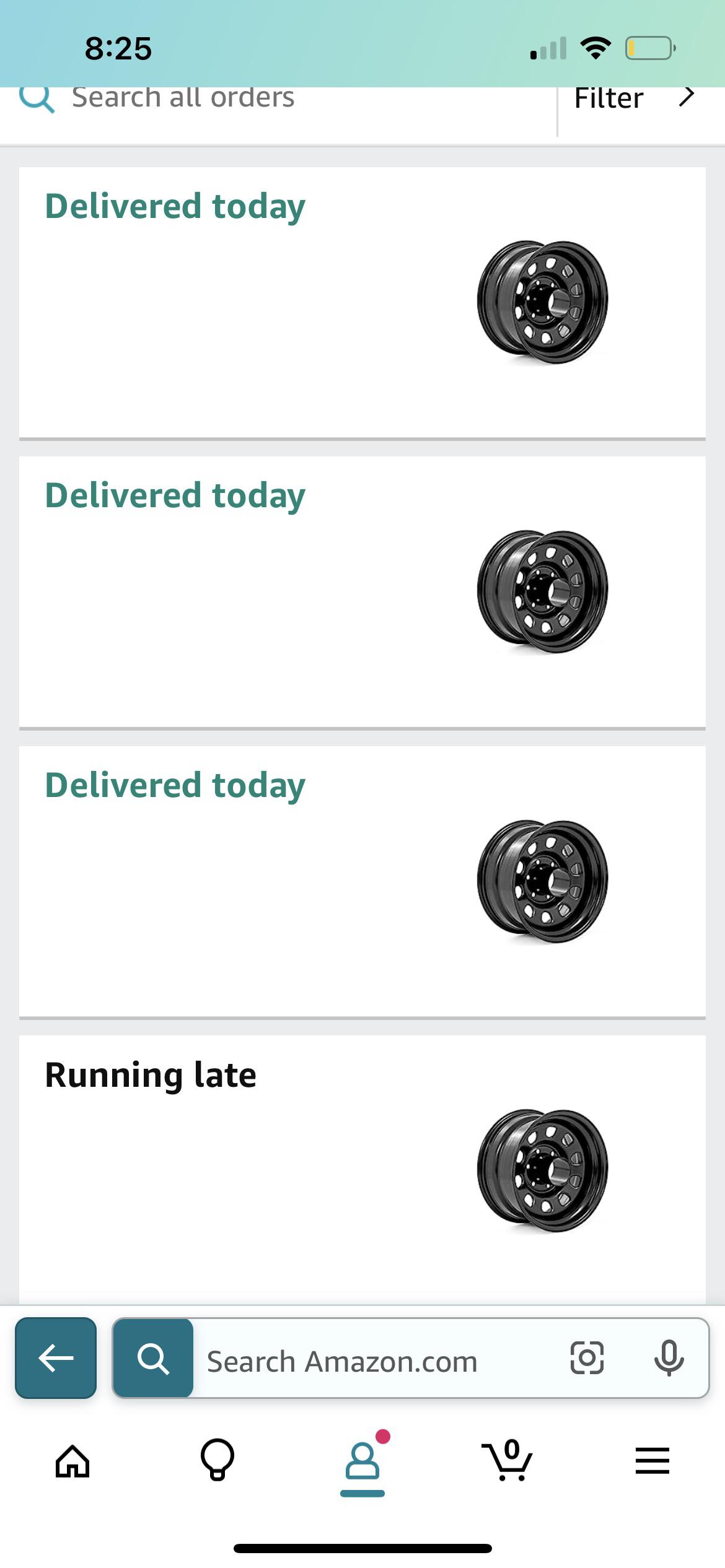Open the Filter options
The height and width of the screenshot is (1568, 725).
click(633, 99)
